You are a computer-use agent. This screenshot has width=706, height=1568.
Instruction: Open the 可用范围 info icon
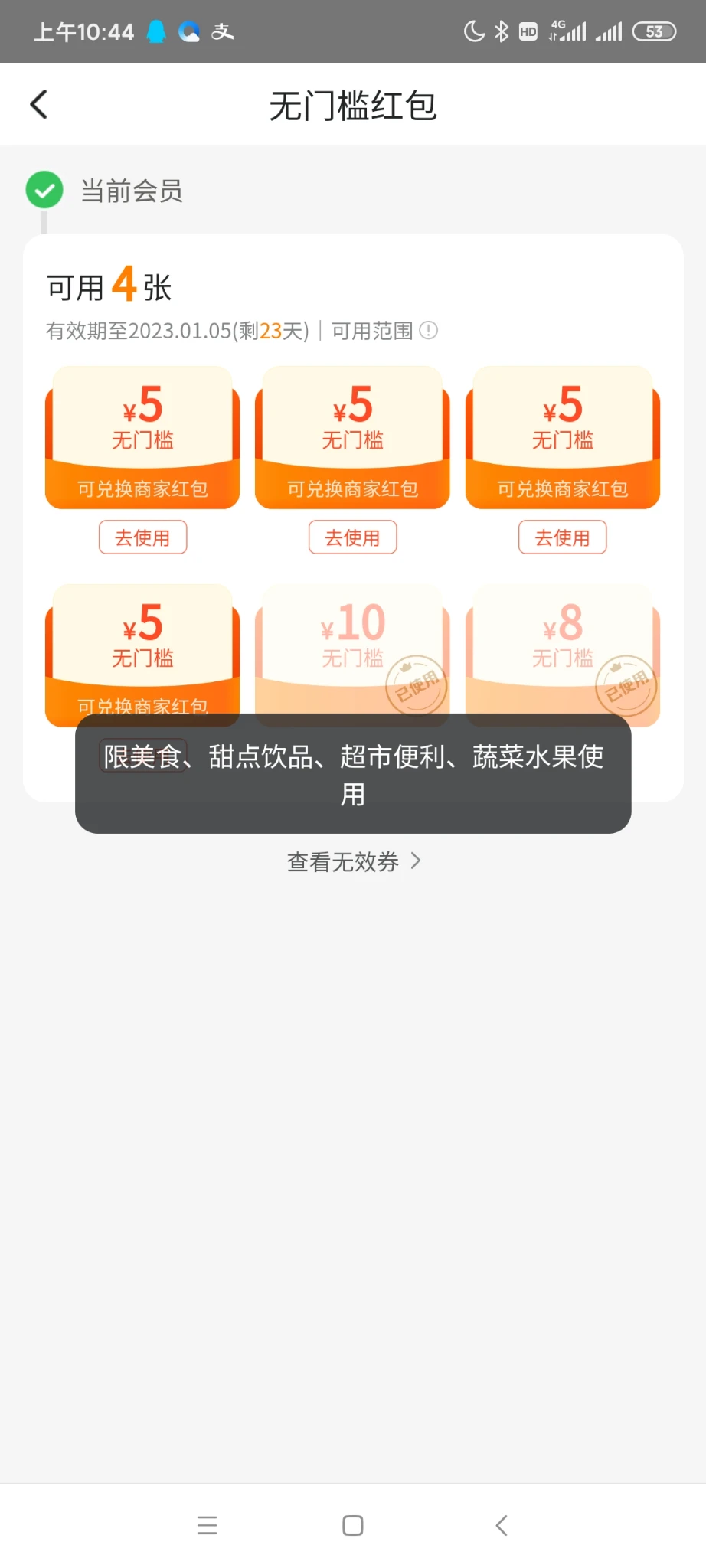(429, 330)
